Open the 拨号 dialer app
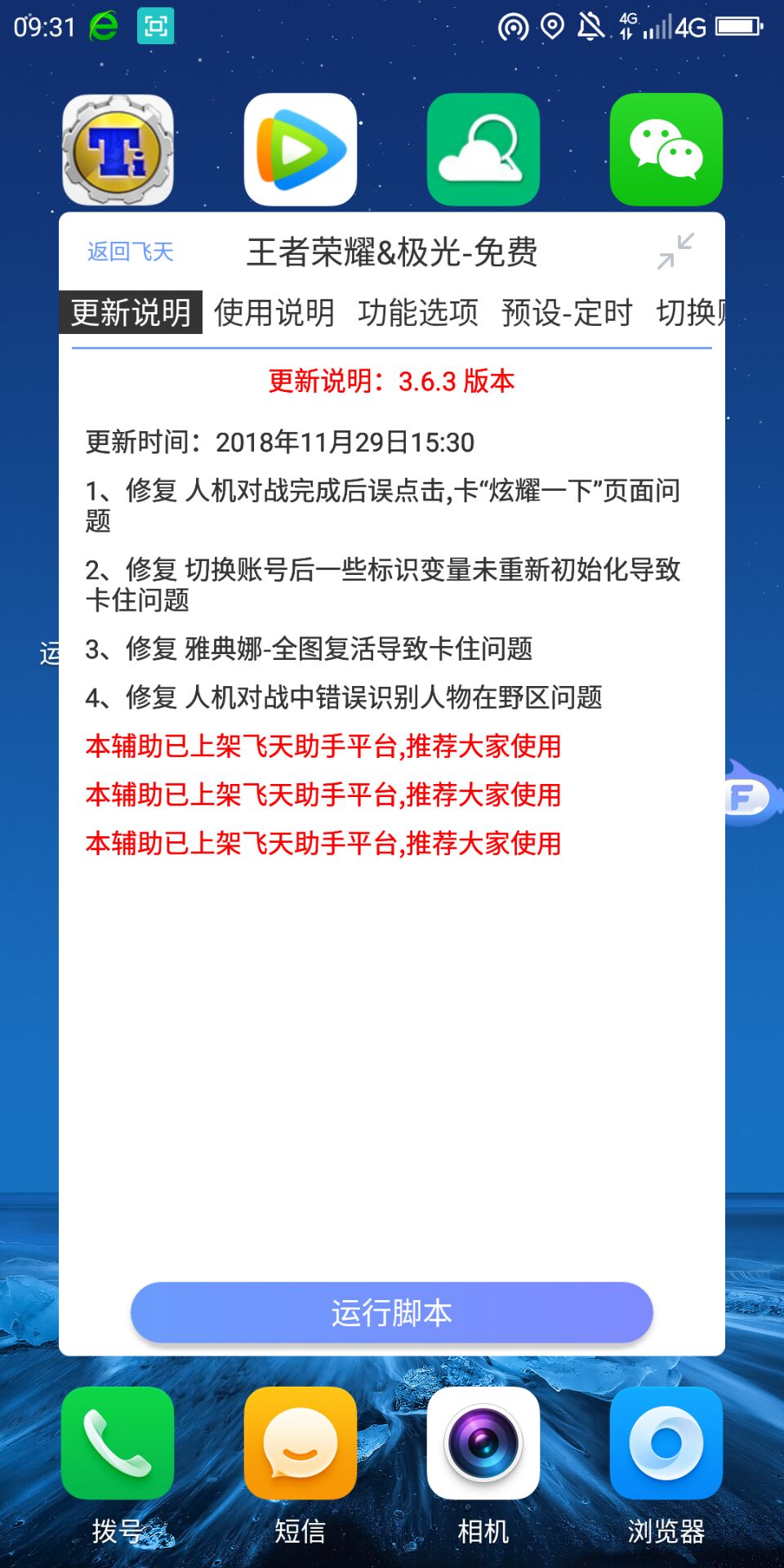The width and height of the screenshot is (784, 1568). pos(118,1444)
